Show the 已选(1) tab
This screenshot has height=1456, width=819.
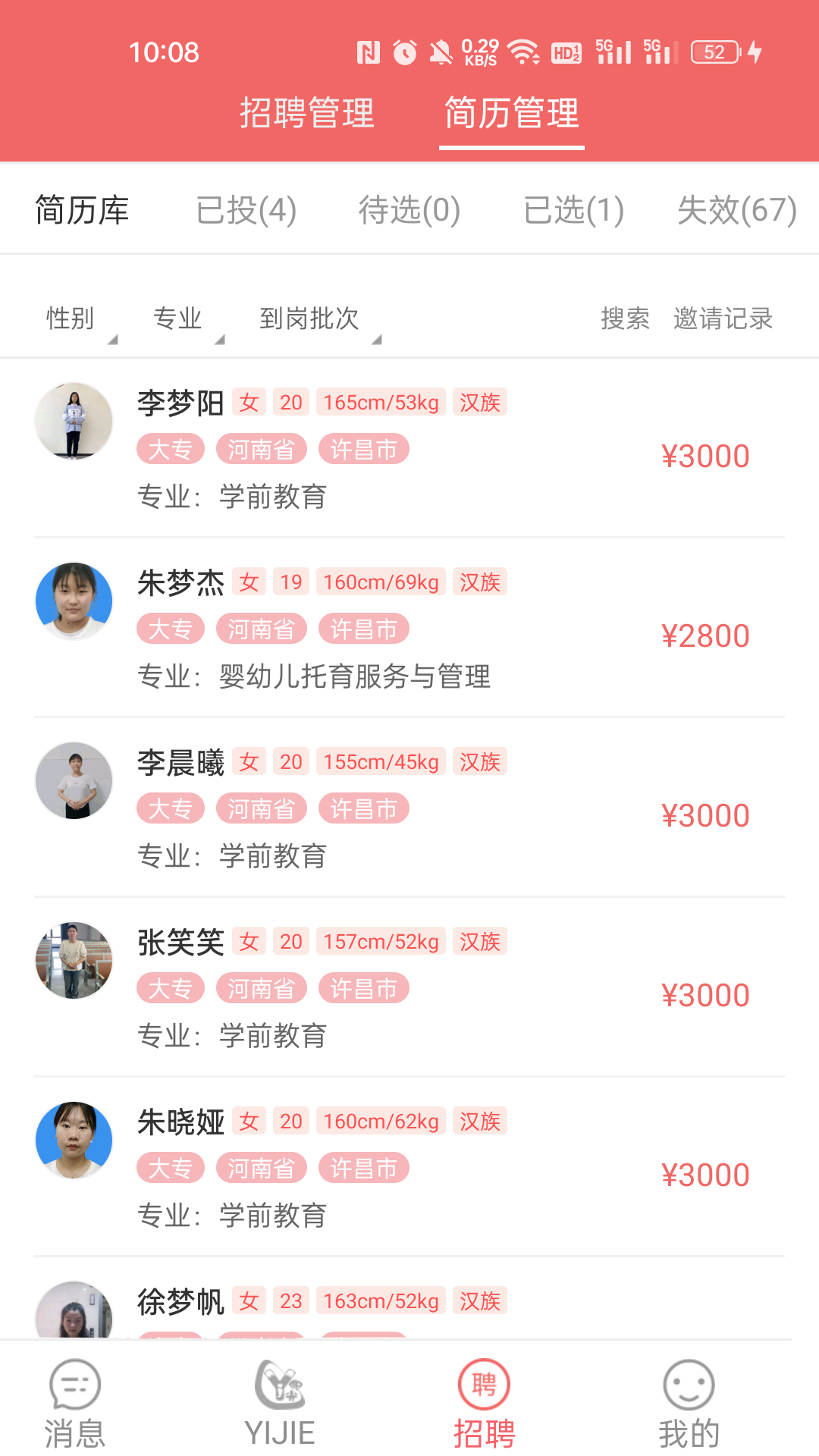tap(573, 210)
